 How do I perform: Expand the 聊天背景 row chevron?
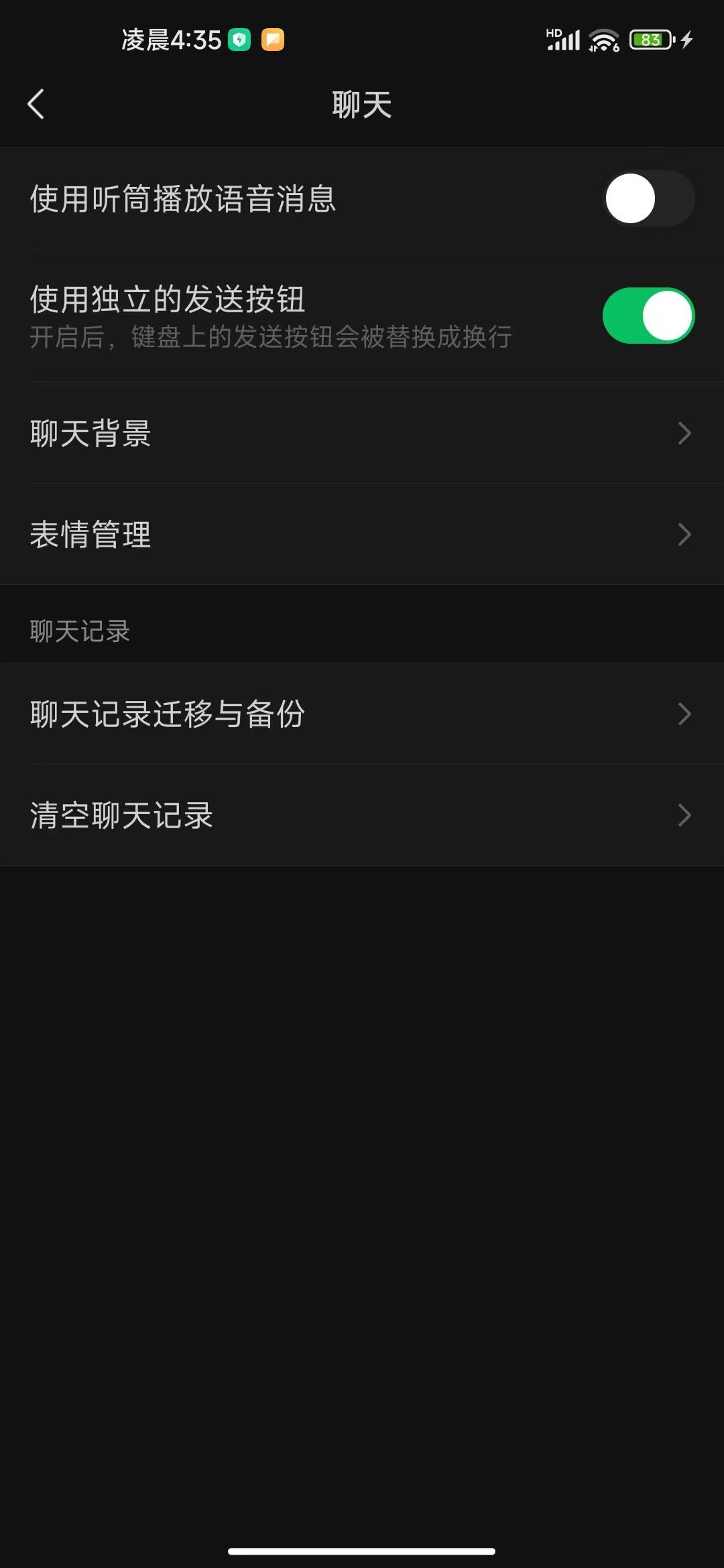[684, 434]
